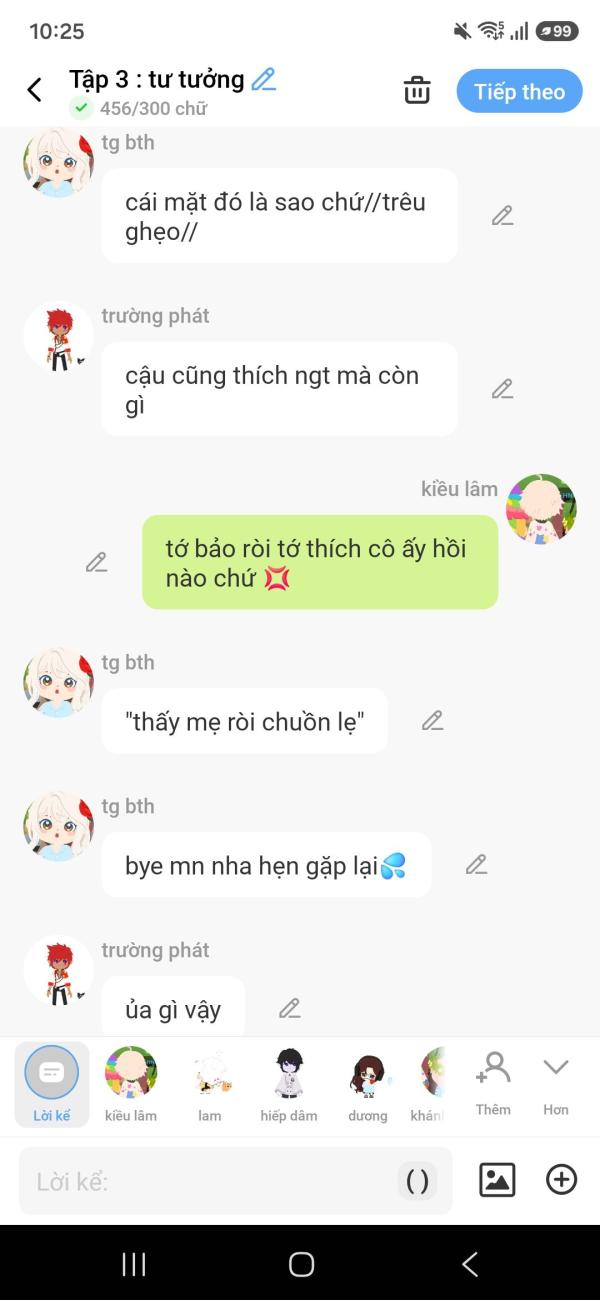This screenshot has height=1300, width=600.
Task: Insert an image with the picture icon
Action: click(x=497, y=1180)
